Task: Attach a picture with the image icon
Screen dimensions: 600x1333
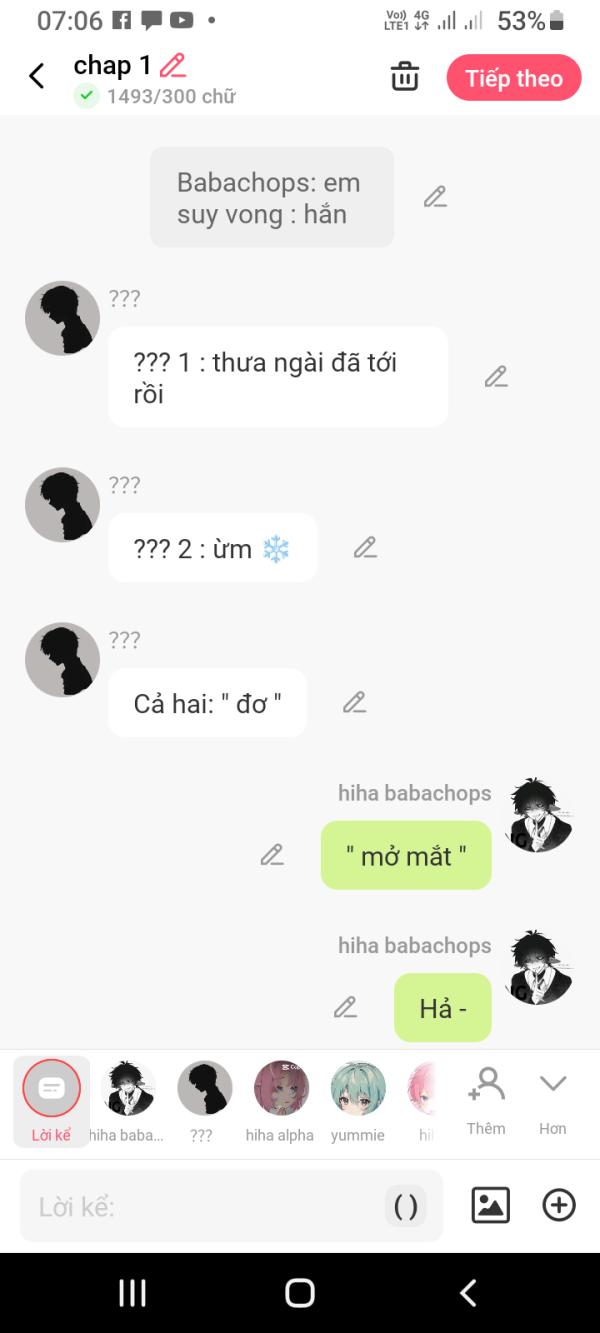Action: click(x=490, y=1205)
